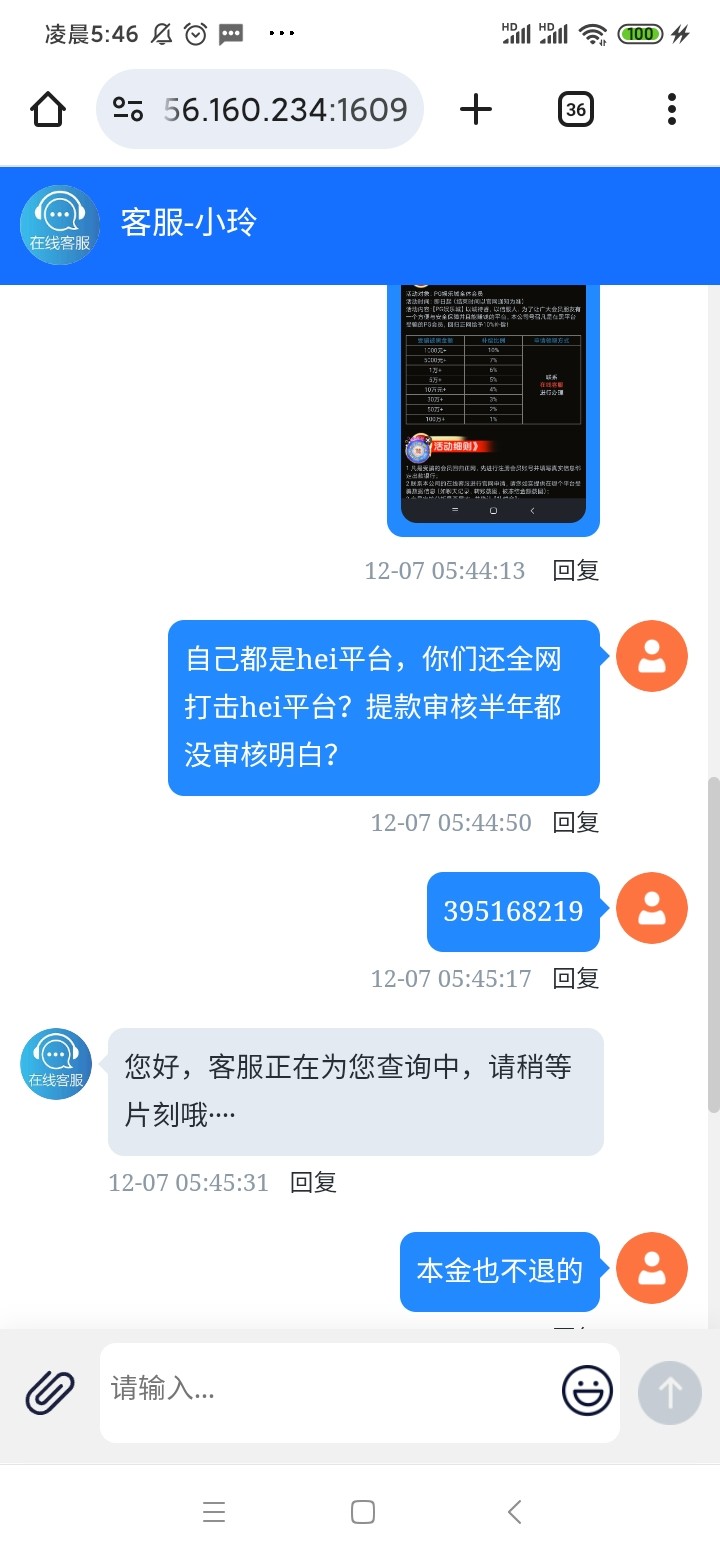Tap 回复 under the 05:44:13 image message
Viewport: 720px width, 1560px height.
[x=576, y=570]
